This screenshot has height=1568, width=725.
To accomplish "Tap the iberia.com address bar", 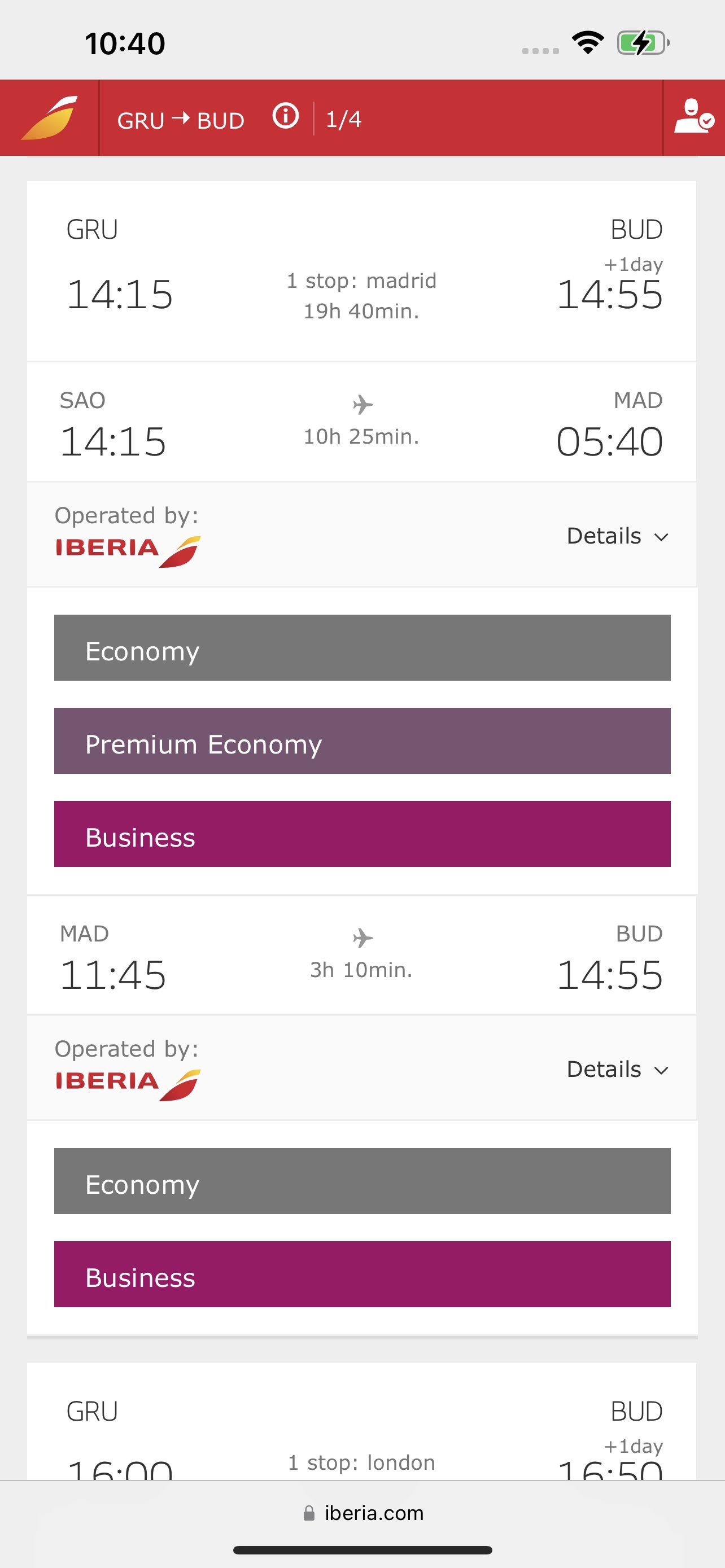I will coord(363,1513).
